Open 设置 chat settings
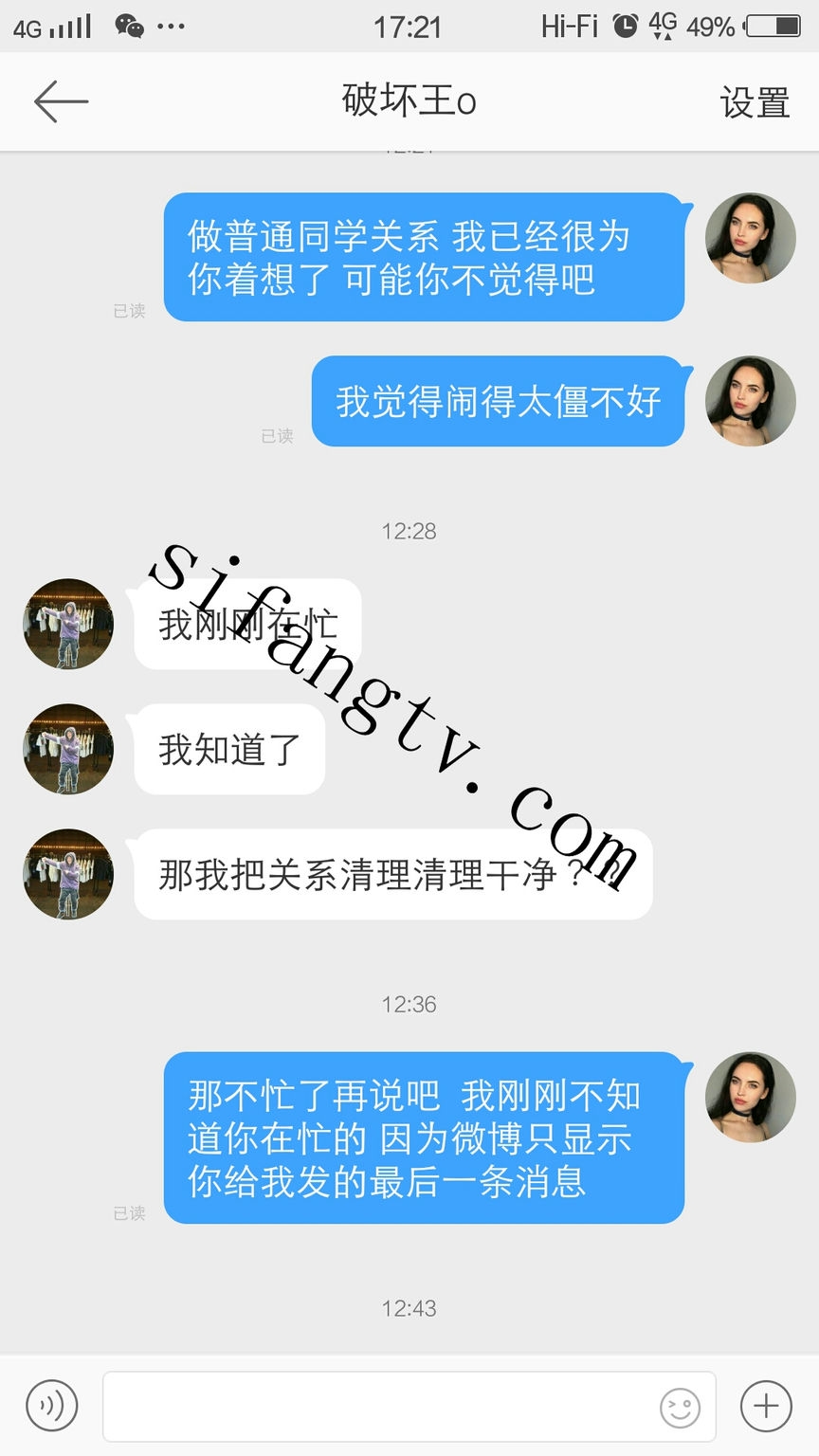The image size is (819, 1456). [x=755, y=102]
